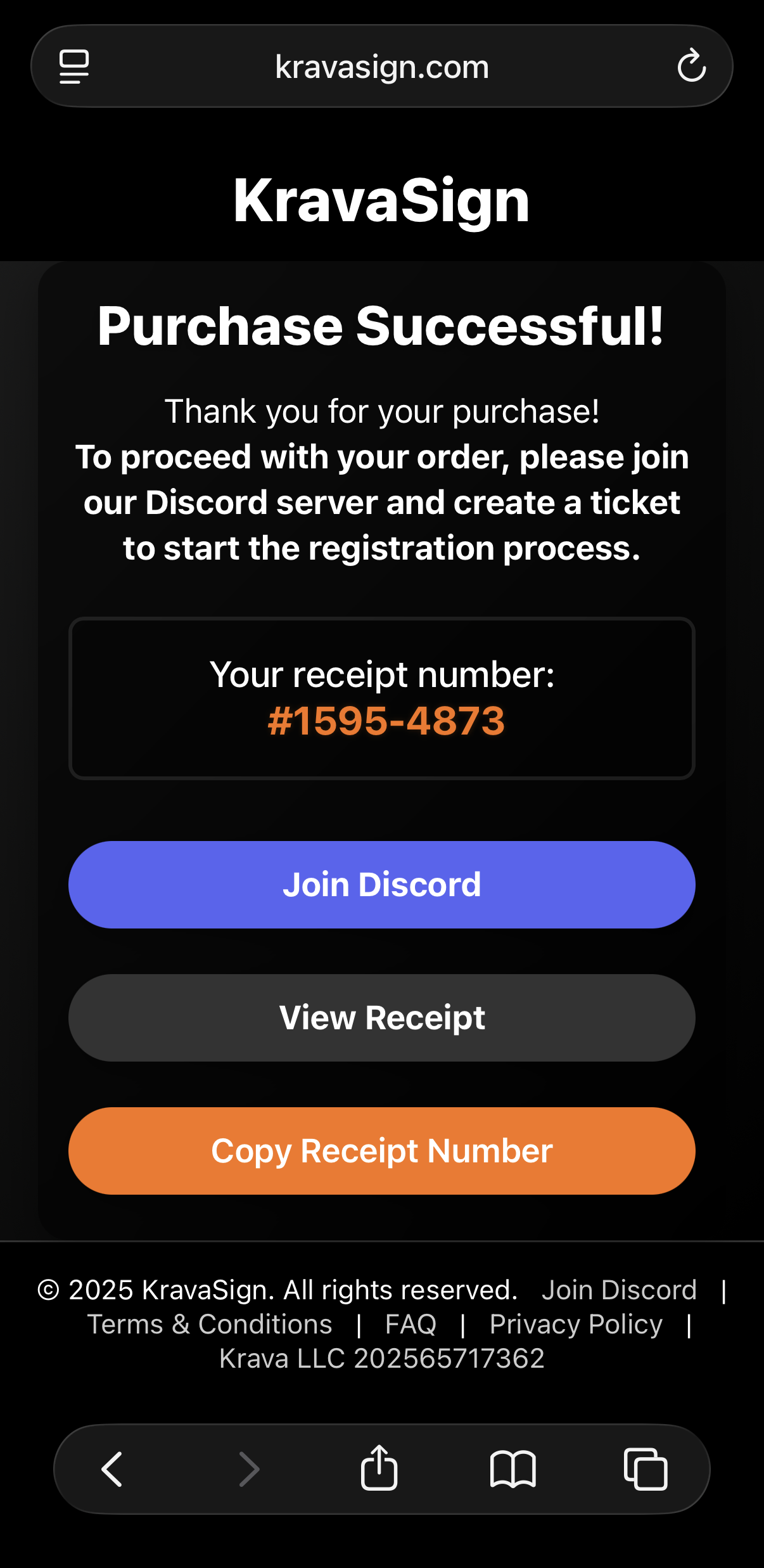This screenshot has width=764, height=1568.
Task: Open the FAQ page
Action: pos(411,1325)
